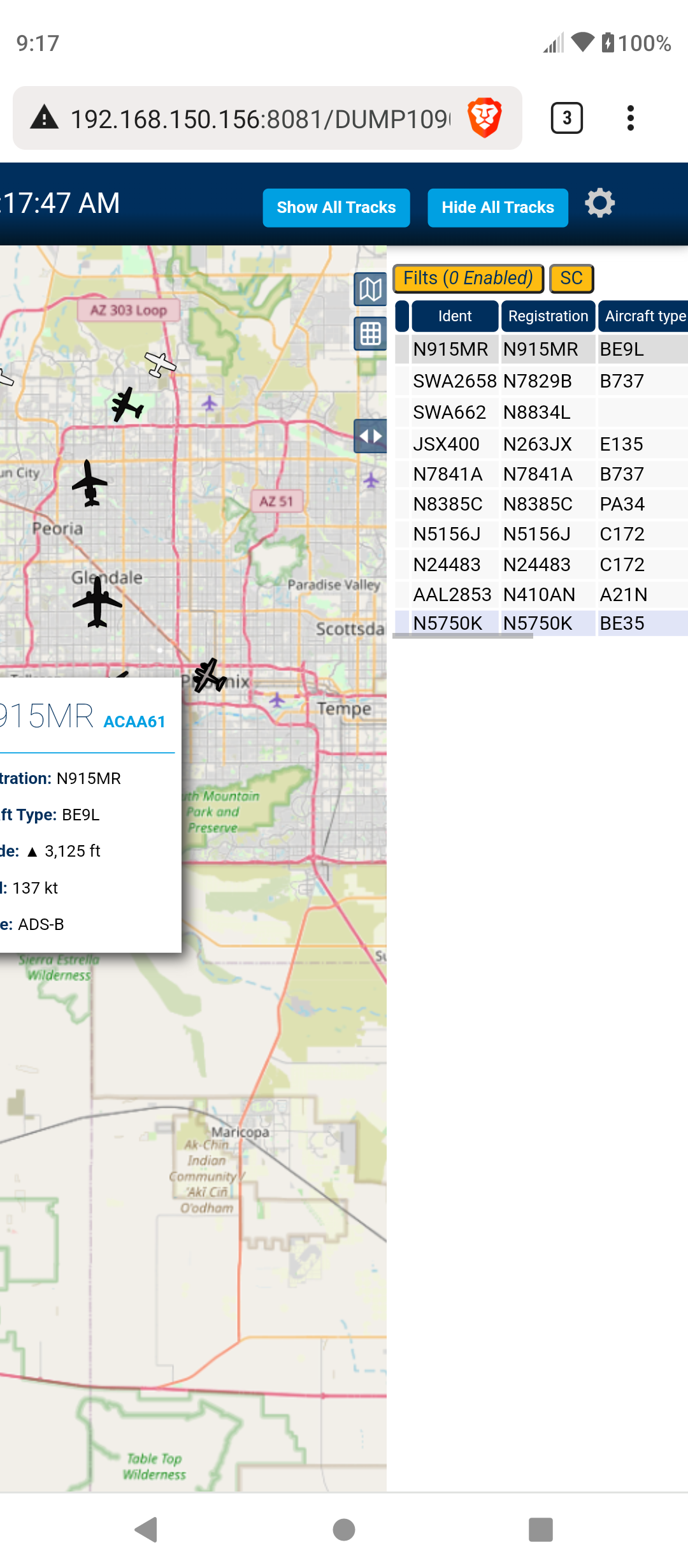Tap the SC button

(x=571, y=279)
